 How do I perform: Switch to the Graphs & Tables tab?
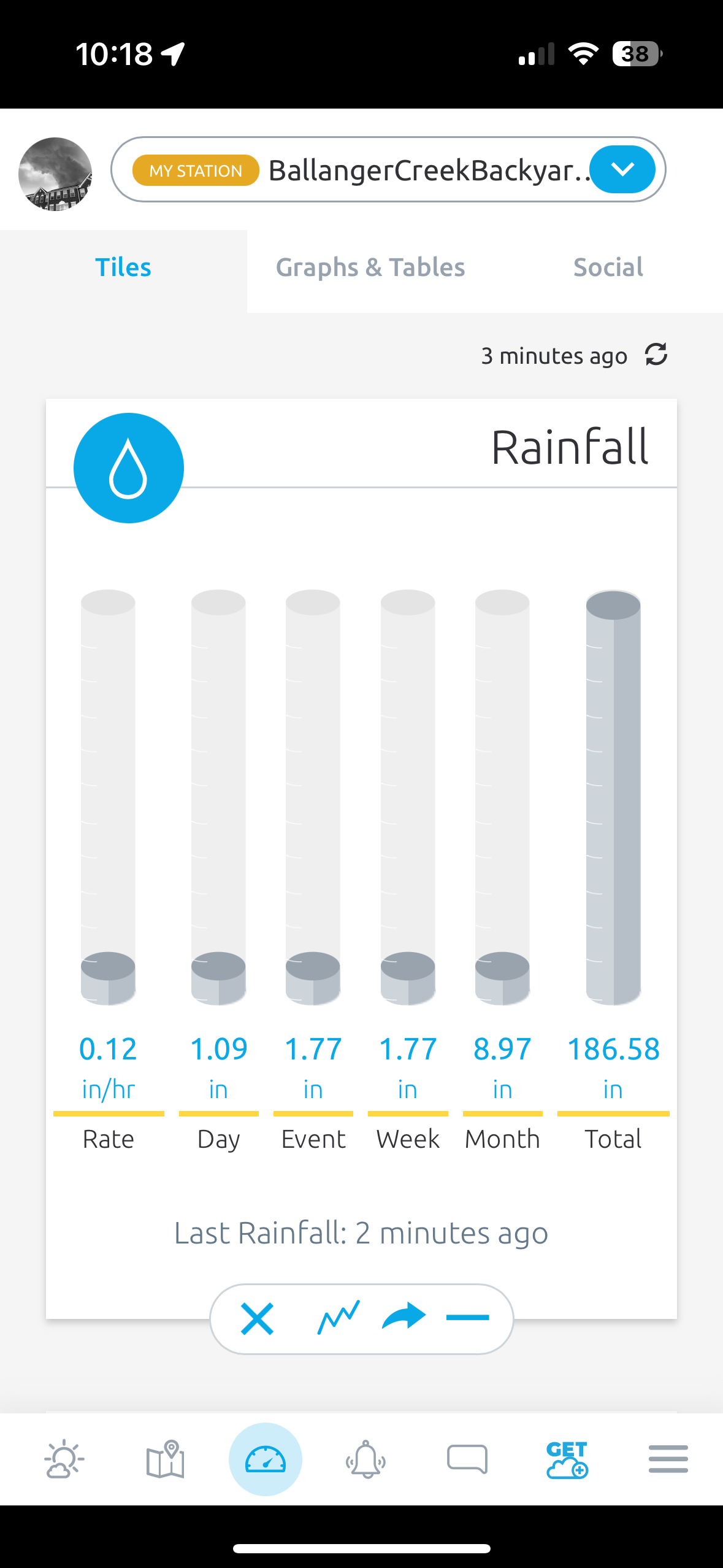[370, 267]
